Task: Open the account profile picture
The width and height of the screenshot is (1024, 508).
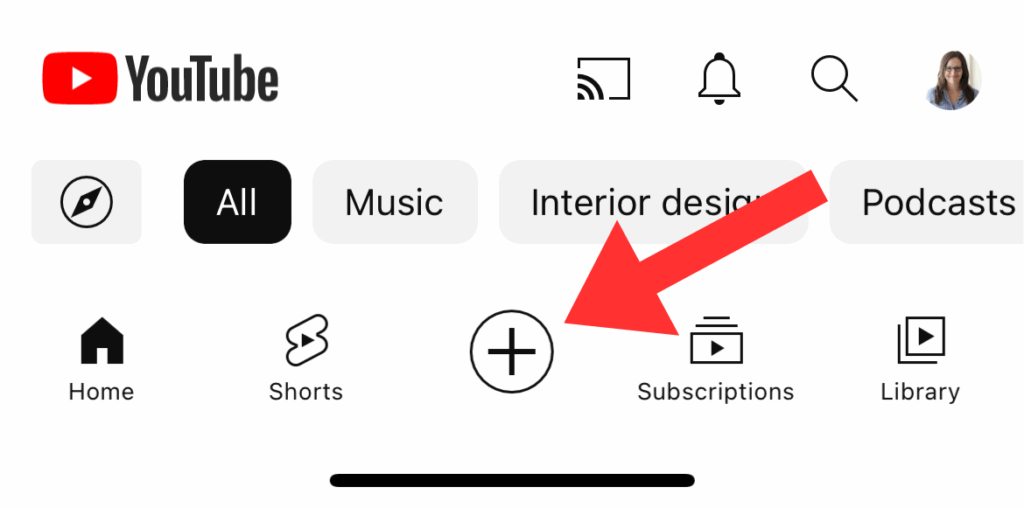Action: point(952,80)
